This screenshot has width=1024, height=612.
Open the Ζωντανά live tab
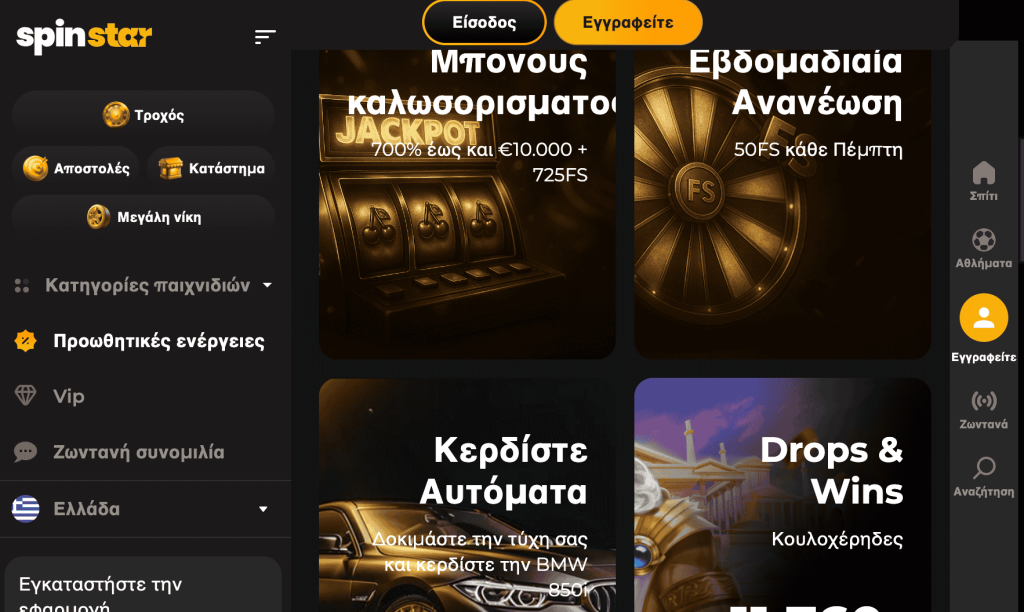pos(983,409)
